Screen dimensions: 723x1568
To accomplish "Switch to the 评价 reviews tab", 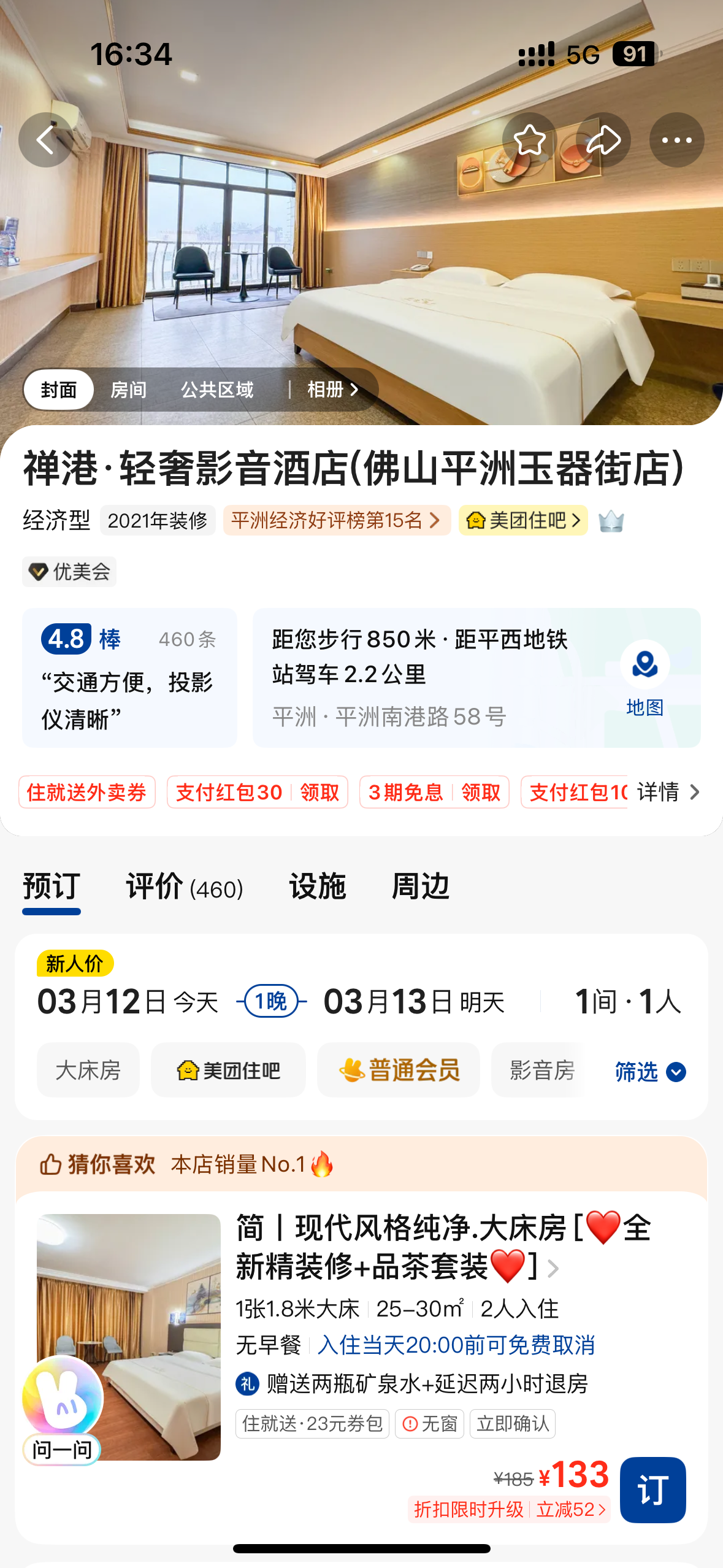I will point(155,886).
